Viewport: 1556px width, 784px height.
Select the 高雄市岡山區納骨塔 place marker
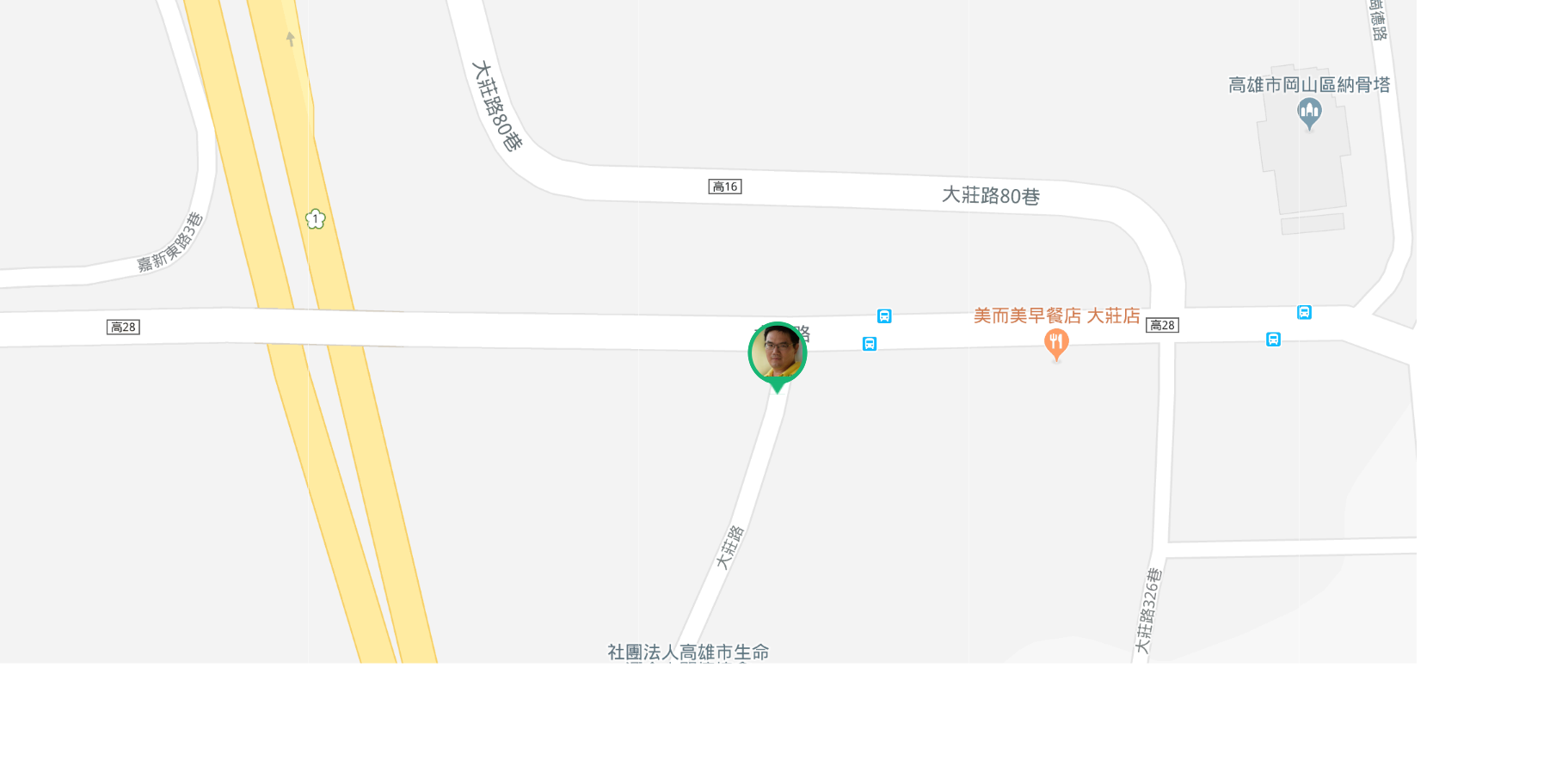pos(1309,112)
